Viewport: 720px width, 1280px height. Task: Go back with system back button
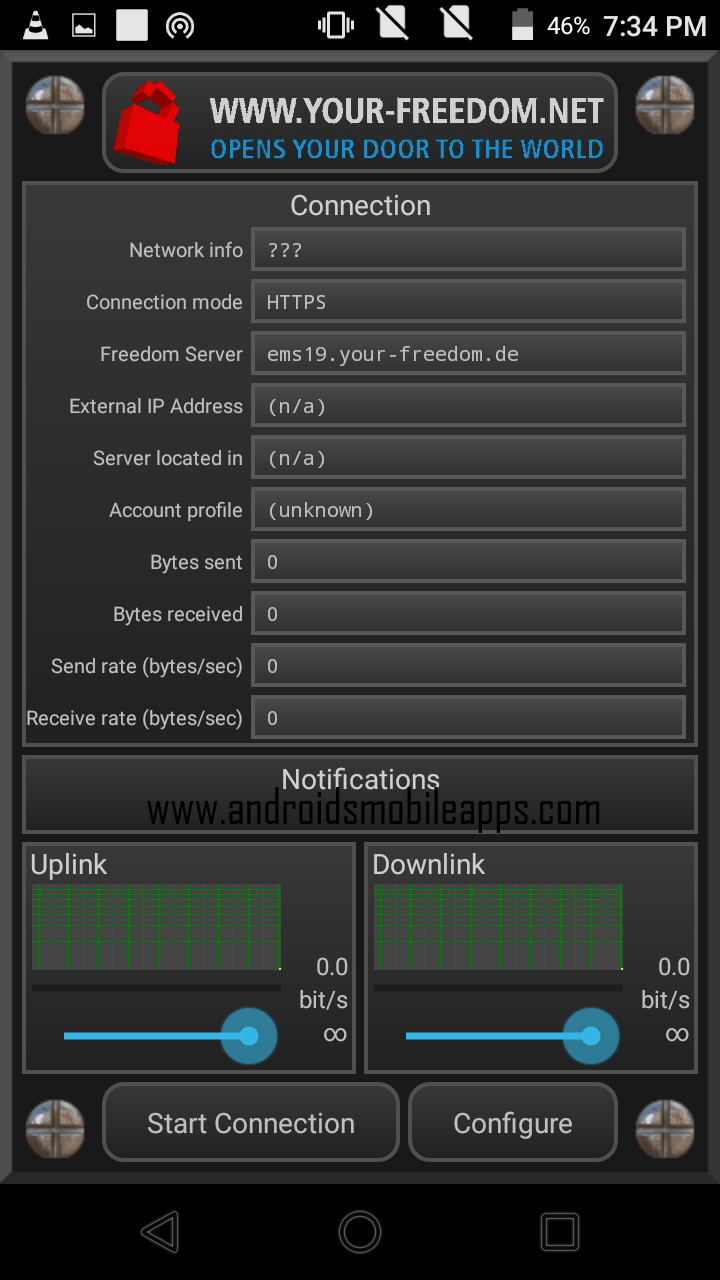(x=160, y=1232)
